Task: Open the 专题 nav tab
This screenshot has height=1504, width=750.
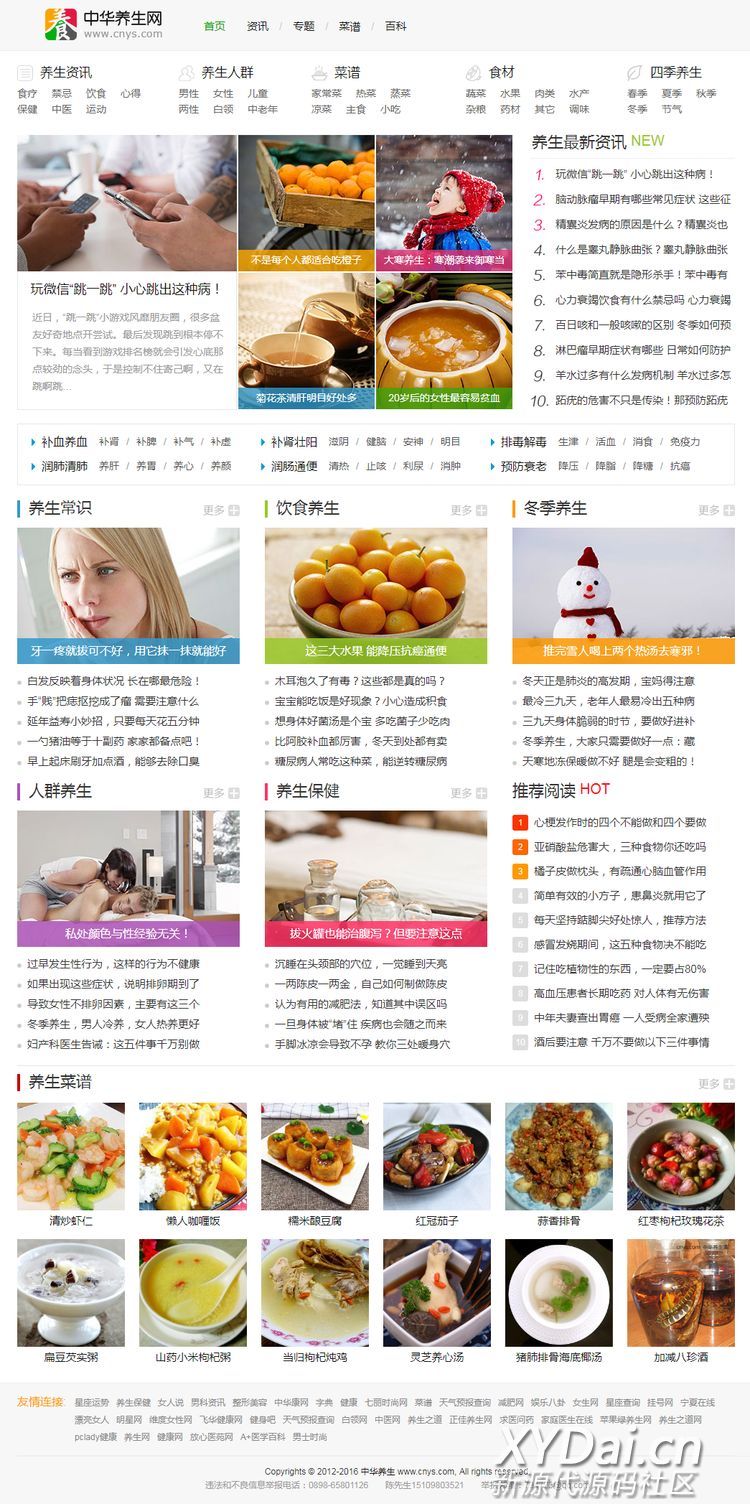Action: (x=303, y=26)
